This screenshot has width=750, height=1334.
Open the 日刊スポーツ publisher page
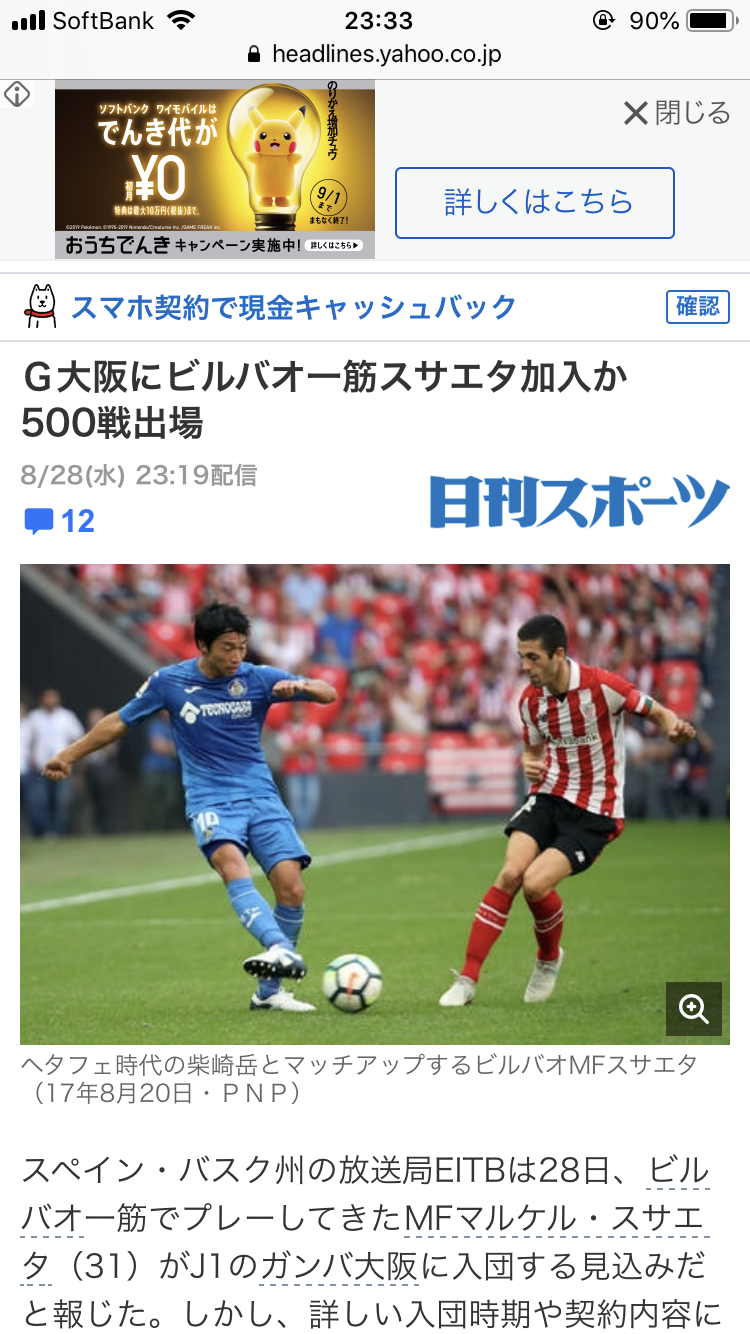pyautogui.click(x=579, y=502)
